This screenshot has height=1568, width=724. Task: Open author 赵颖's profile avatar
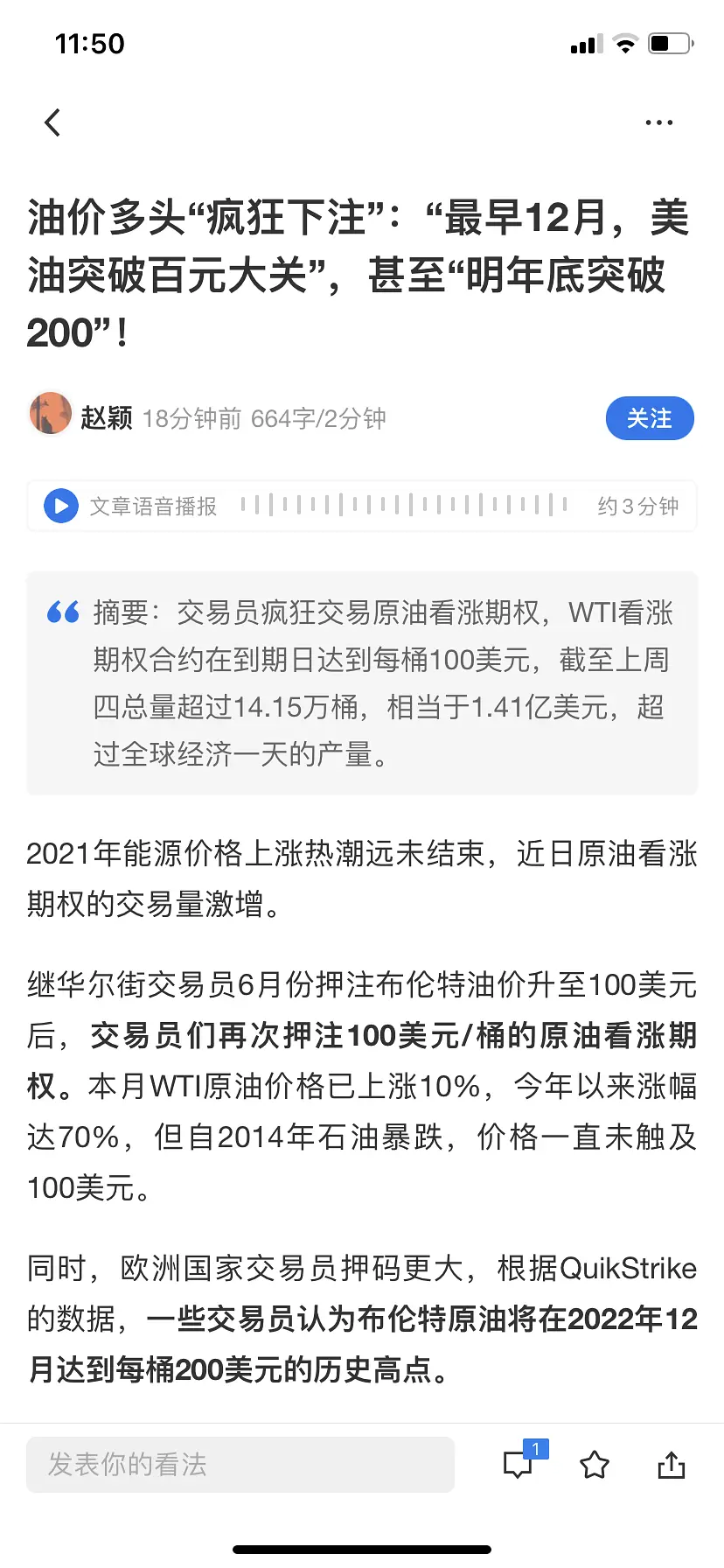pyautogui.click(x=51, y=414)
